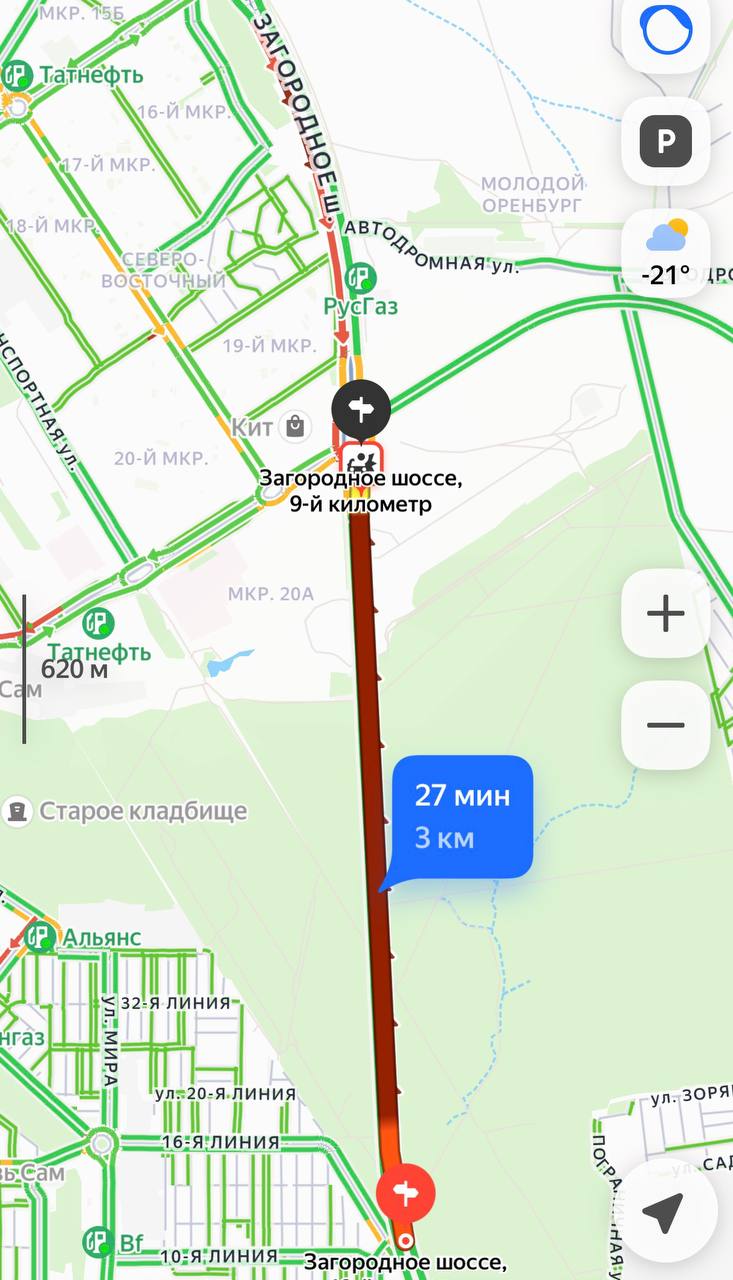The height and width of the screenshot is (1280, 733).
Task: Open the weather widget showing -21°
Action: pyautogui.click(x=667, y=252)
